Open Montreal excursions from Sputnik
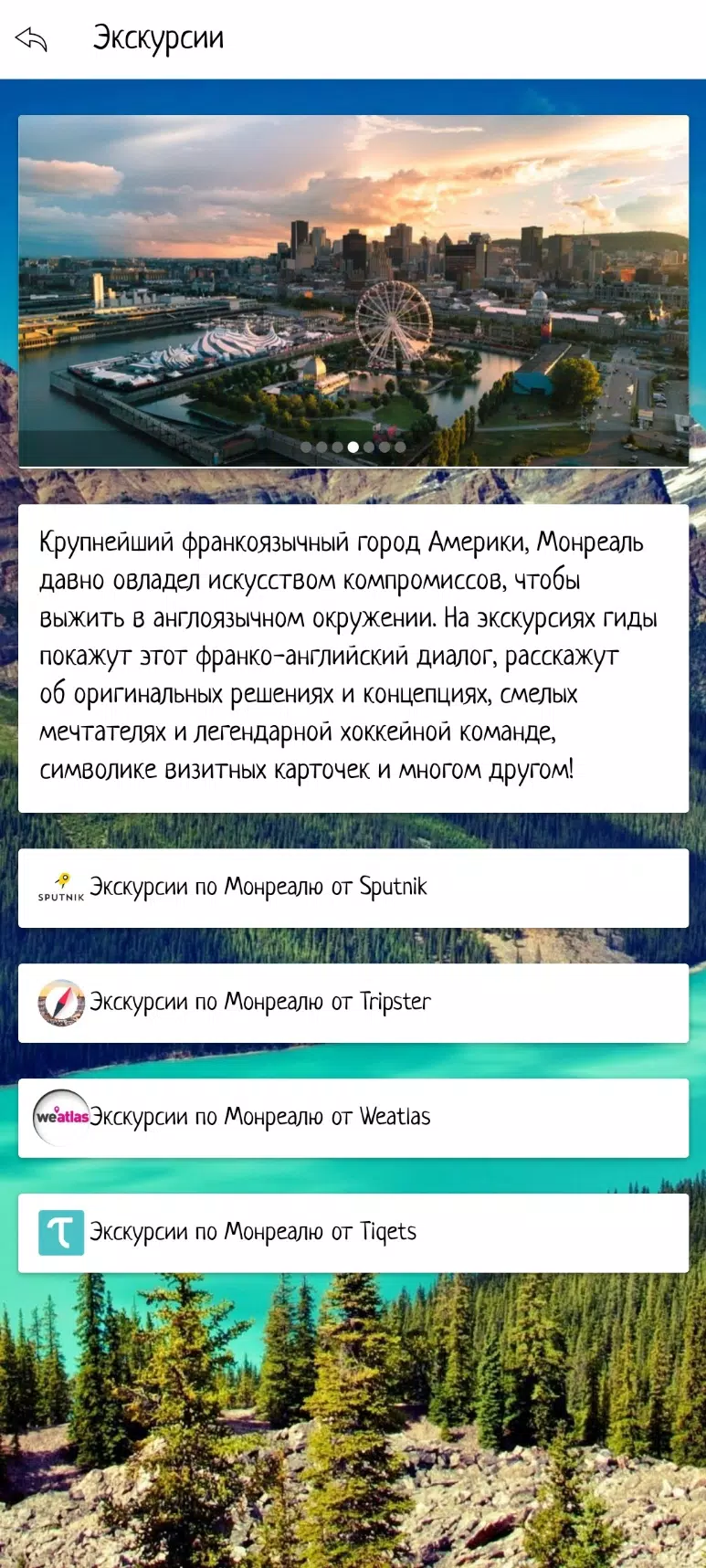 (353, 888)
